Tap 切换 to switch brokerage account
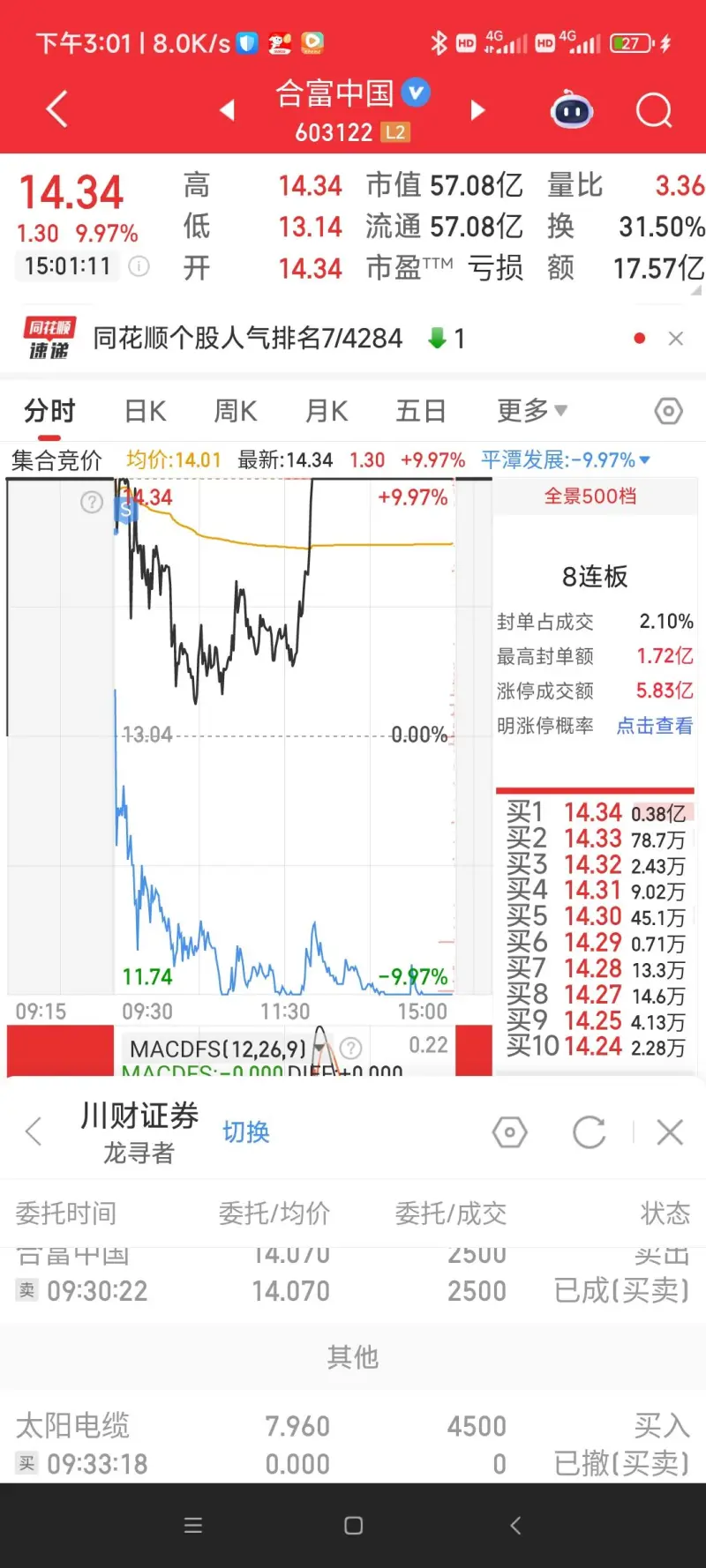706x1568 pixels. [245, 1132]
